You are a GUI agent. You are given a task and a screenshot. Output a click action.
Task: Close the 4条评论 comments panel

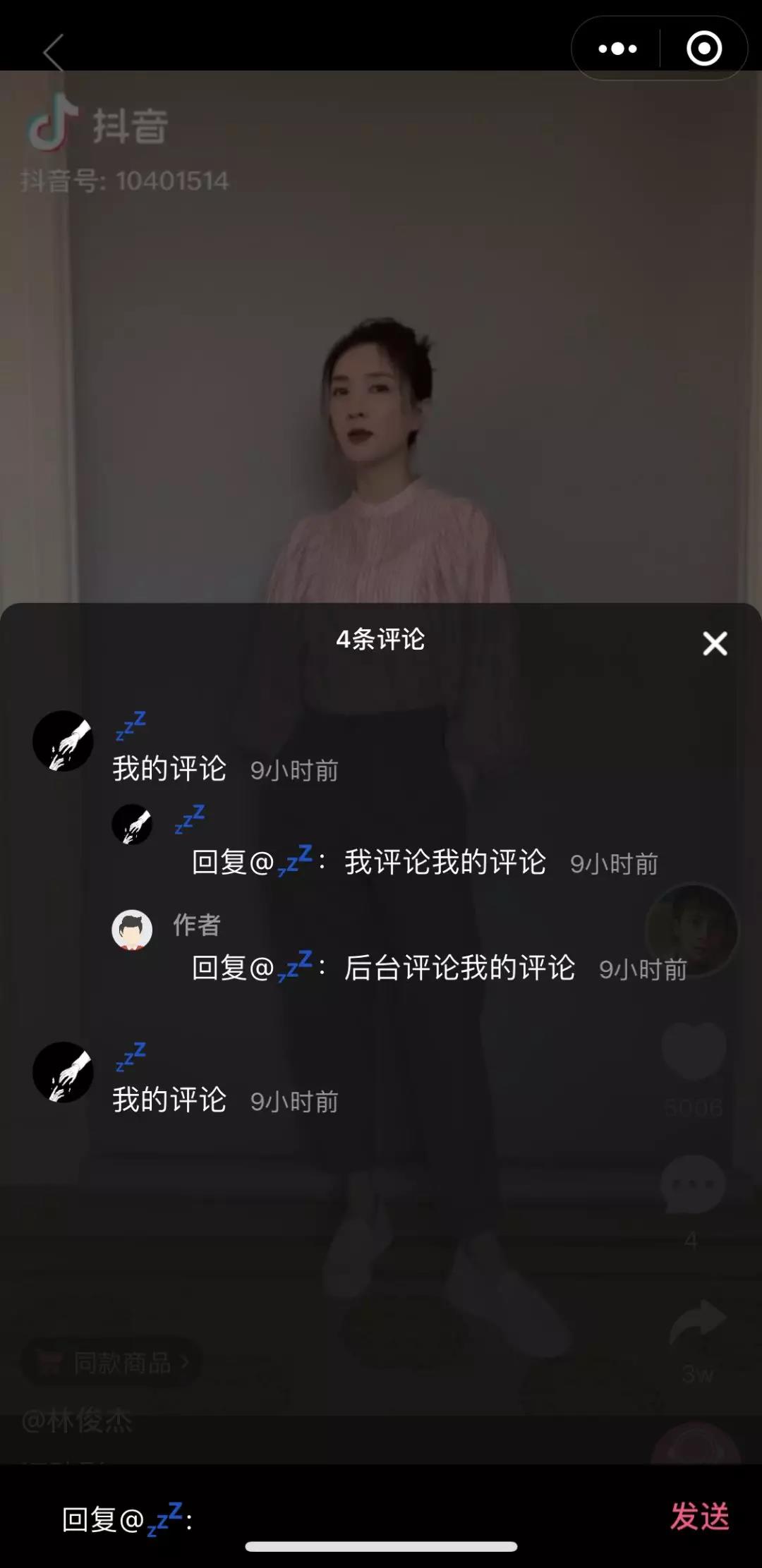tap(714, 643)
